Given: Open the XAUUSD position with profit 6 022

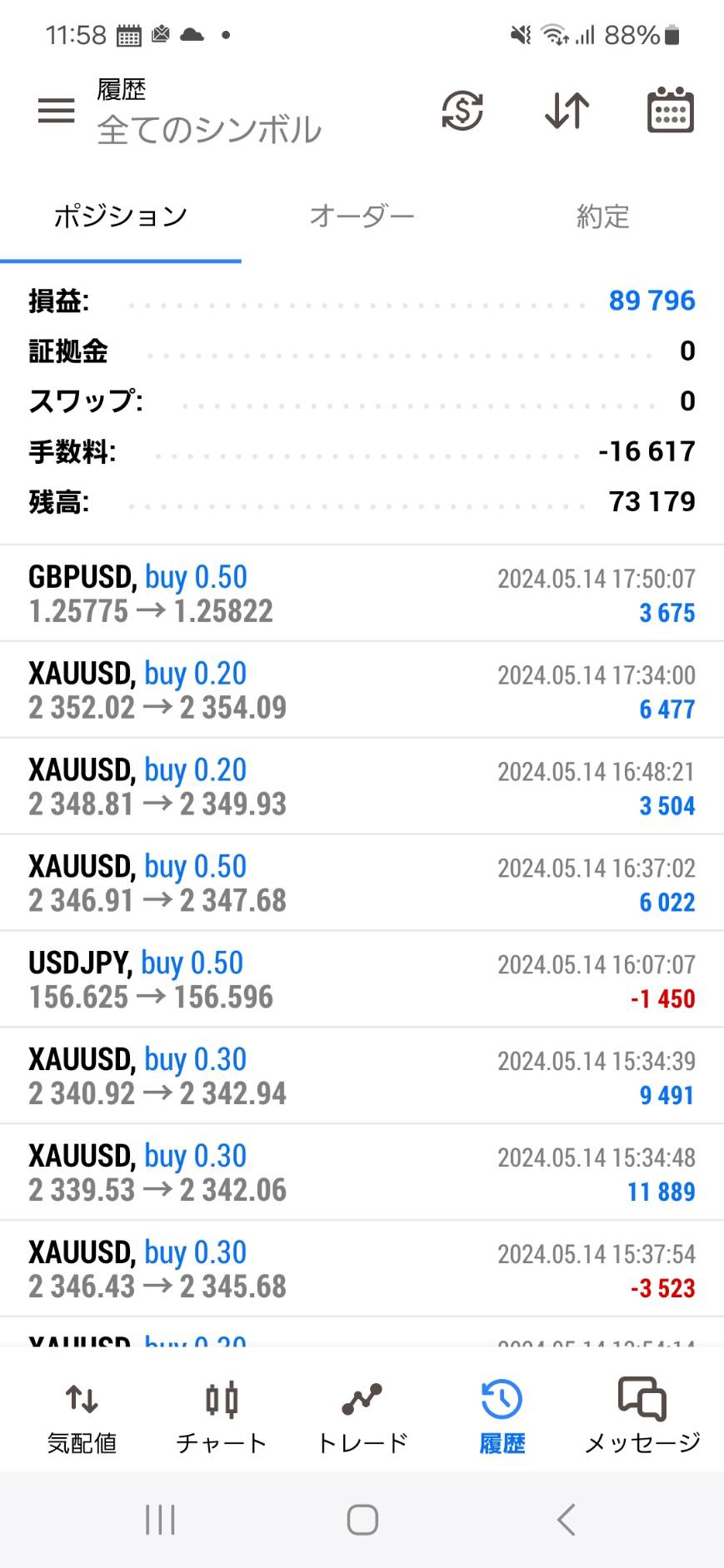Looking at the screenshot, I should click(362, 884).
